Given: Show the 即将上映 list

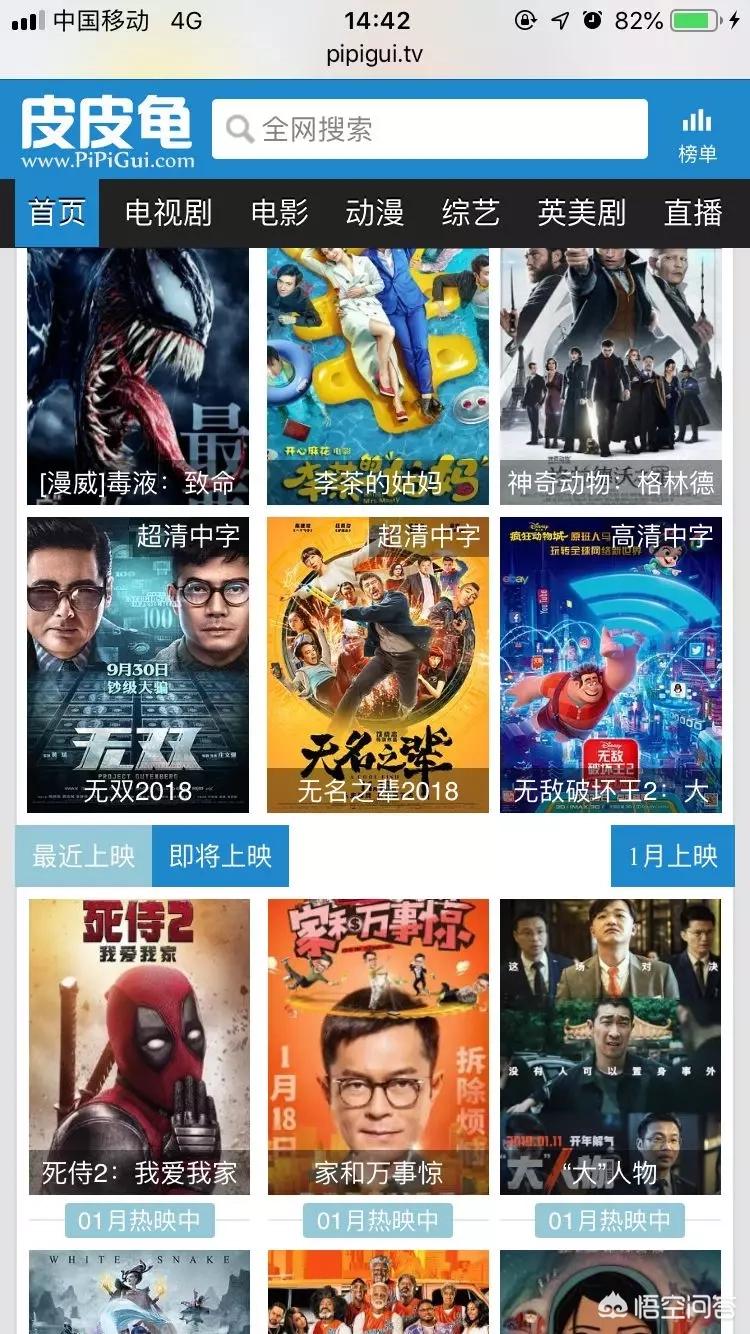Looking at the screenshot, I should coord(220,856).
